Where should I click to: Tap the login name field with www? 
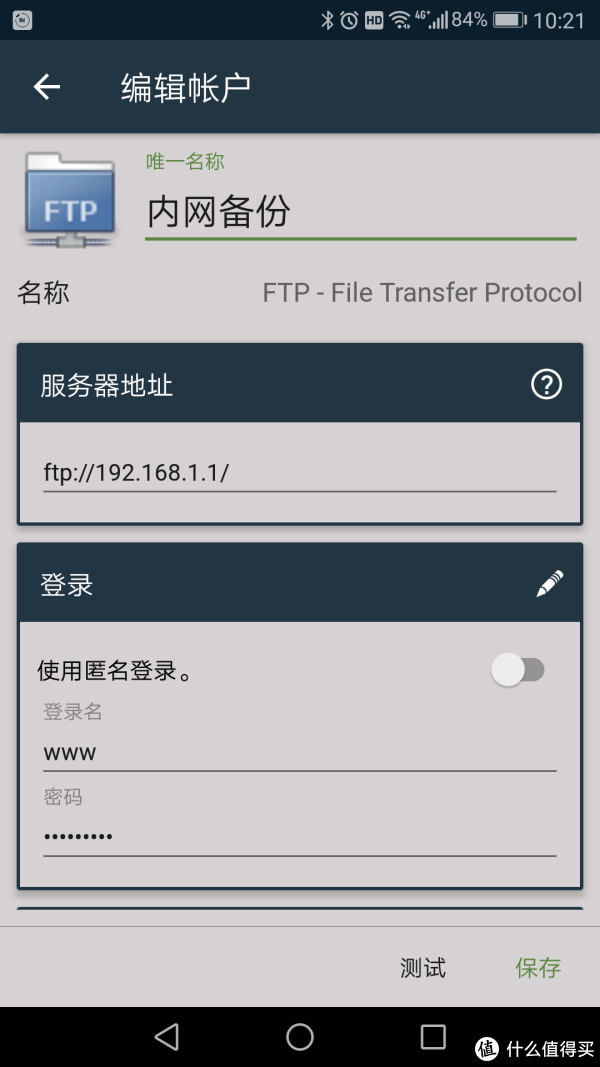(299, 753)
